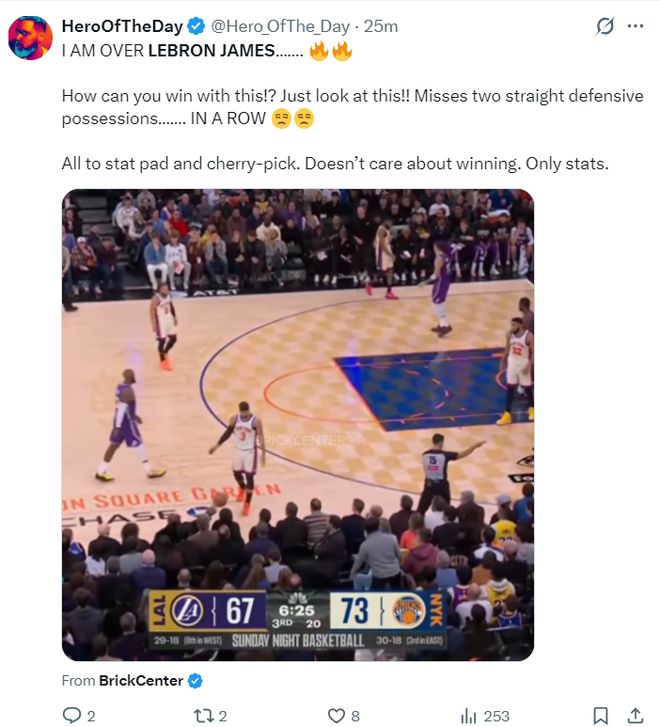Image resolution: width=660 pixels, height=727 pixels.
Task: View post analytics with 253 views
Action: tap(468, 715)
